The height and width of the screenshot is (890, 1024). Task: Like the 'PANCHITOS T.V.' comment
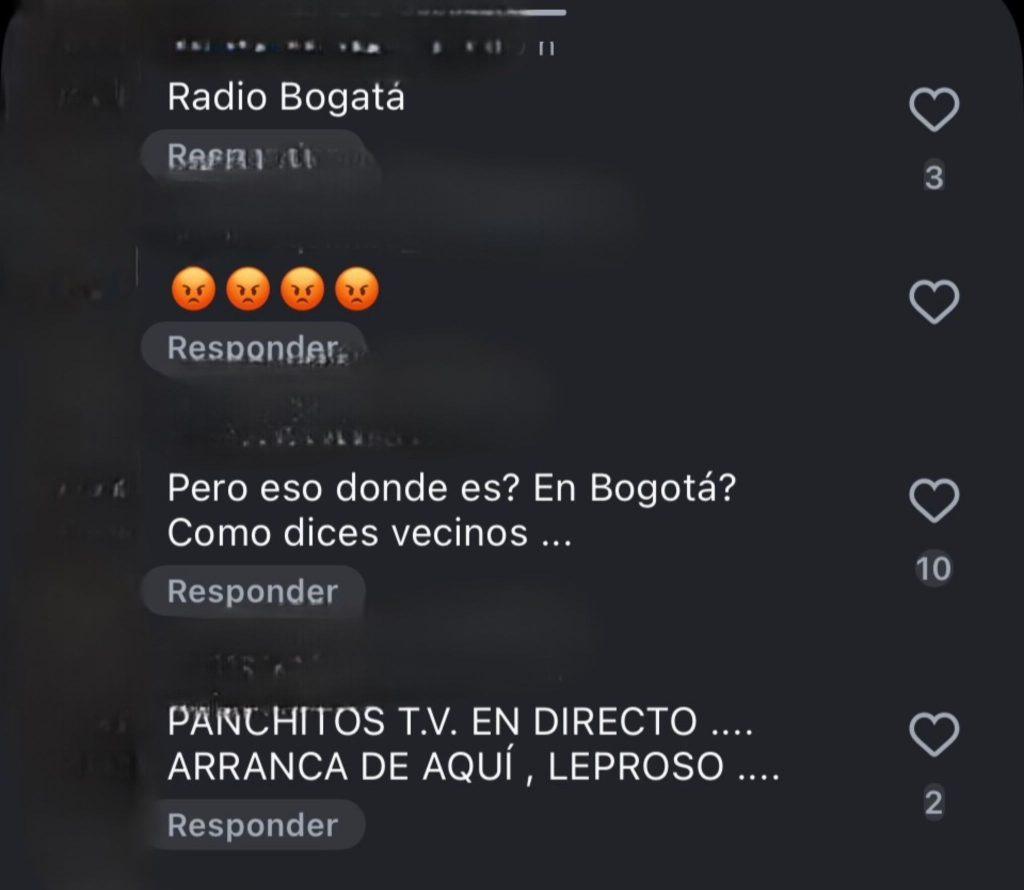(x=934, y=735)
